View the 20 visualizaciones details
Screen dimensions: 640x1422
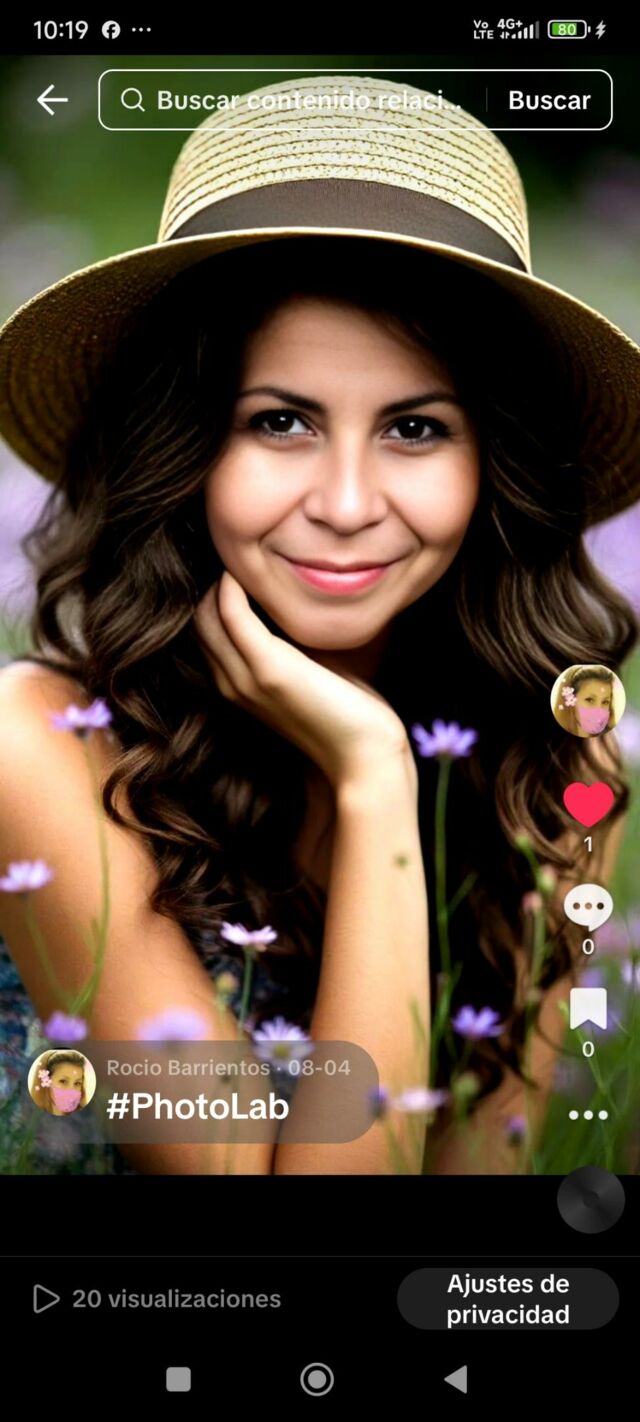(x=158, y=1299)
